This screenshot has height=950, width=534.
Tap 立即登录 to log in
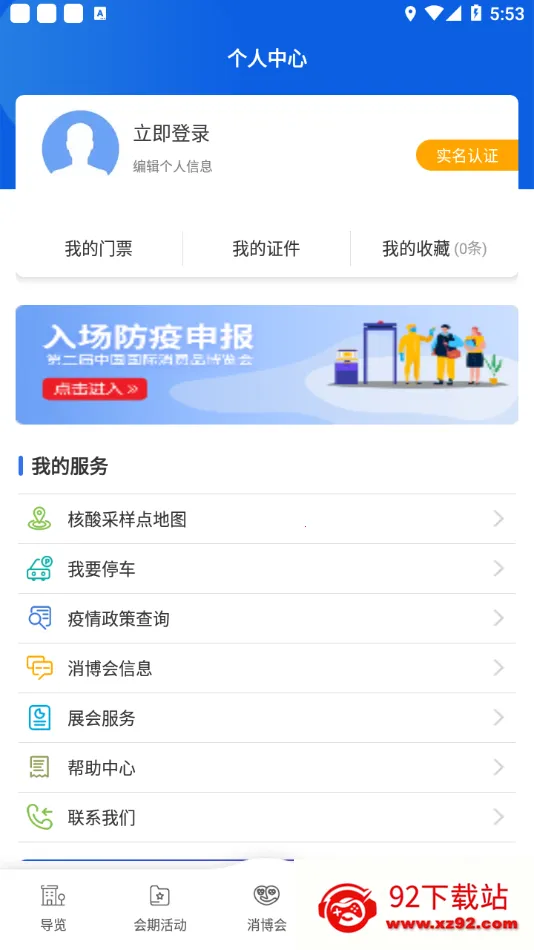point(172,134)
